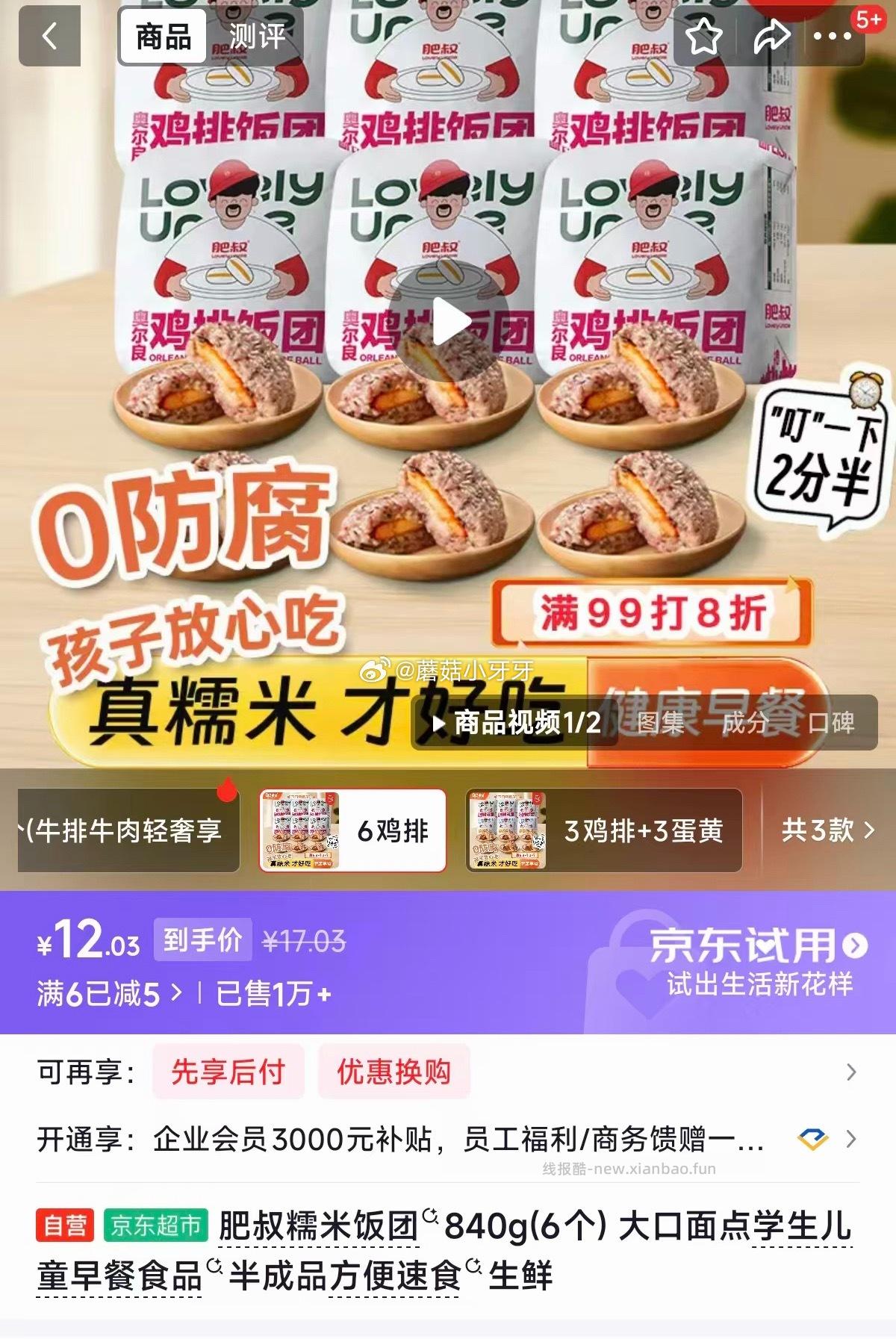Favorite this product via the star icon
896x1339 pixels.
(703, 37)
